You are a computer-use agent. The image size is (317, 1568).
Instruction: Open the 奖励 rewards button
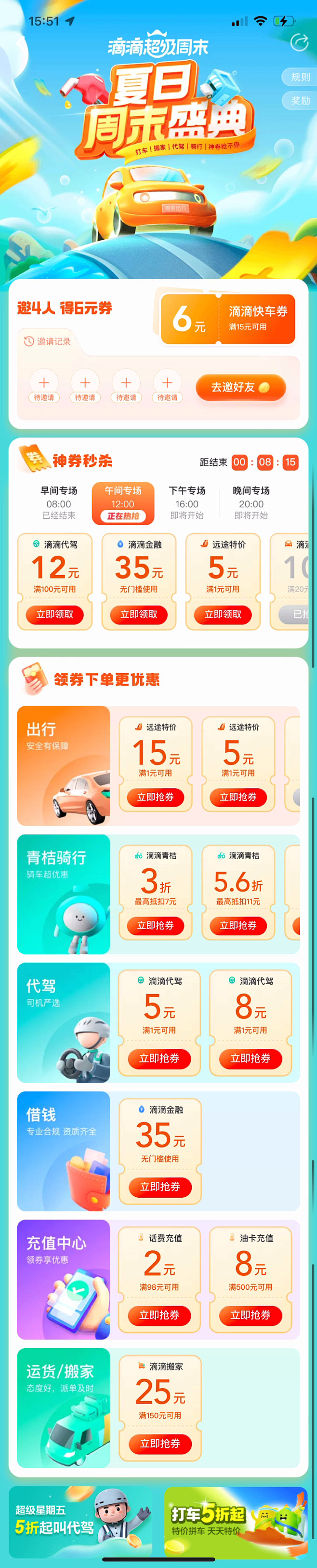point(300,100)
